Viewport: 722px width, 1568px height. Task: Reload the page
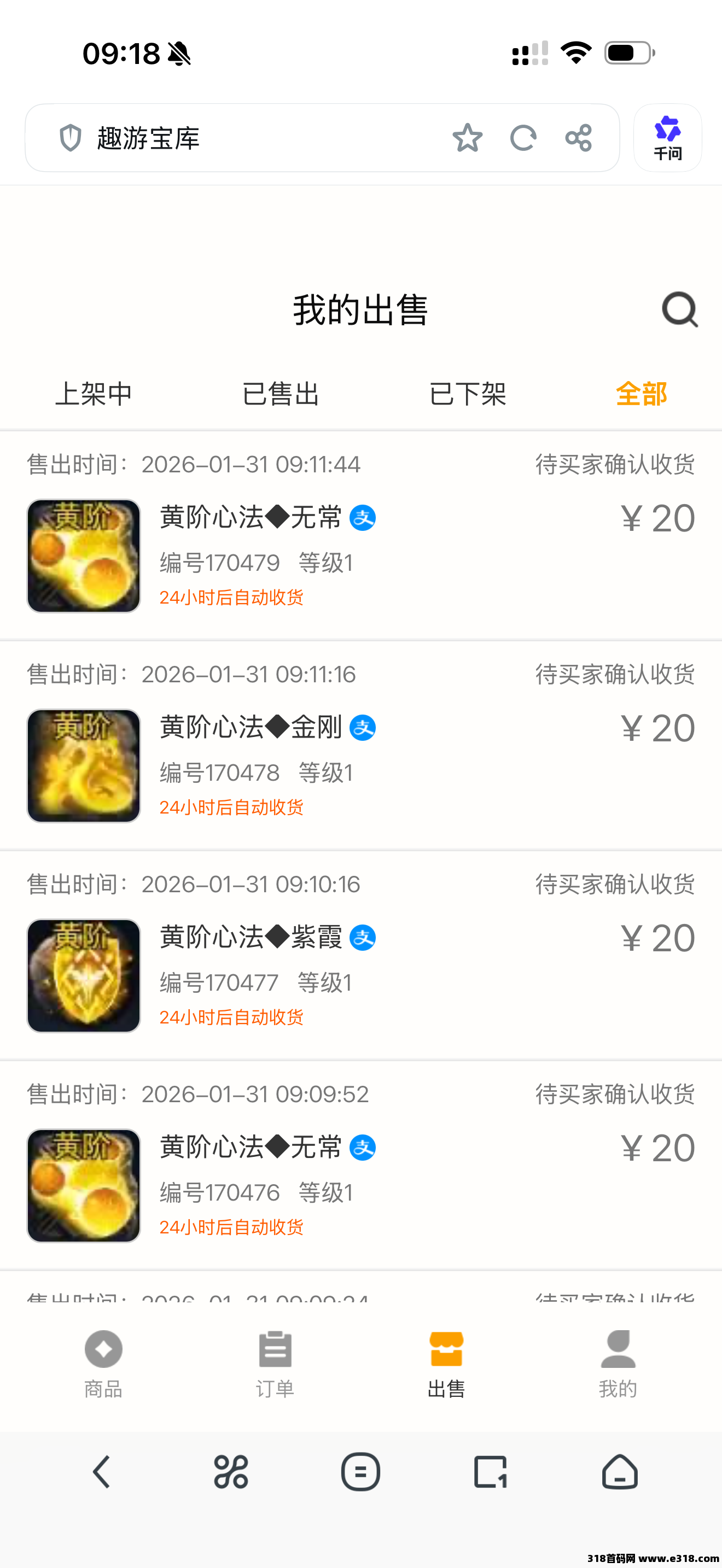(x=523, y=138)
